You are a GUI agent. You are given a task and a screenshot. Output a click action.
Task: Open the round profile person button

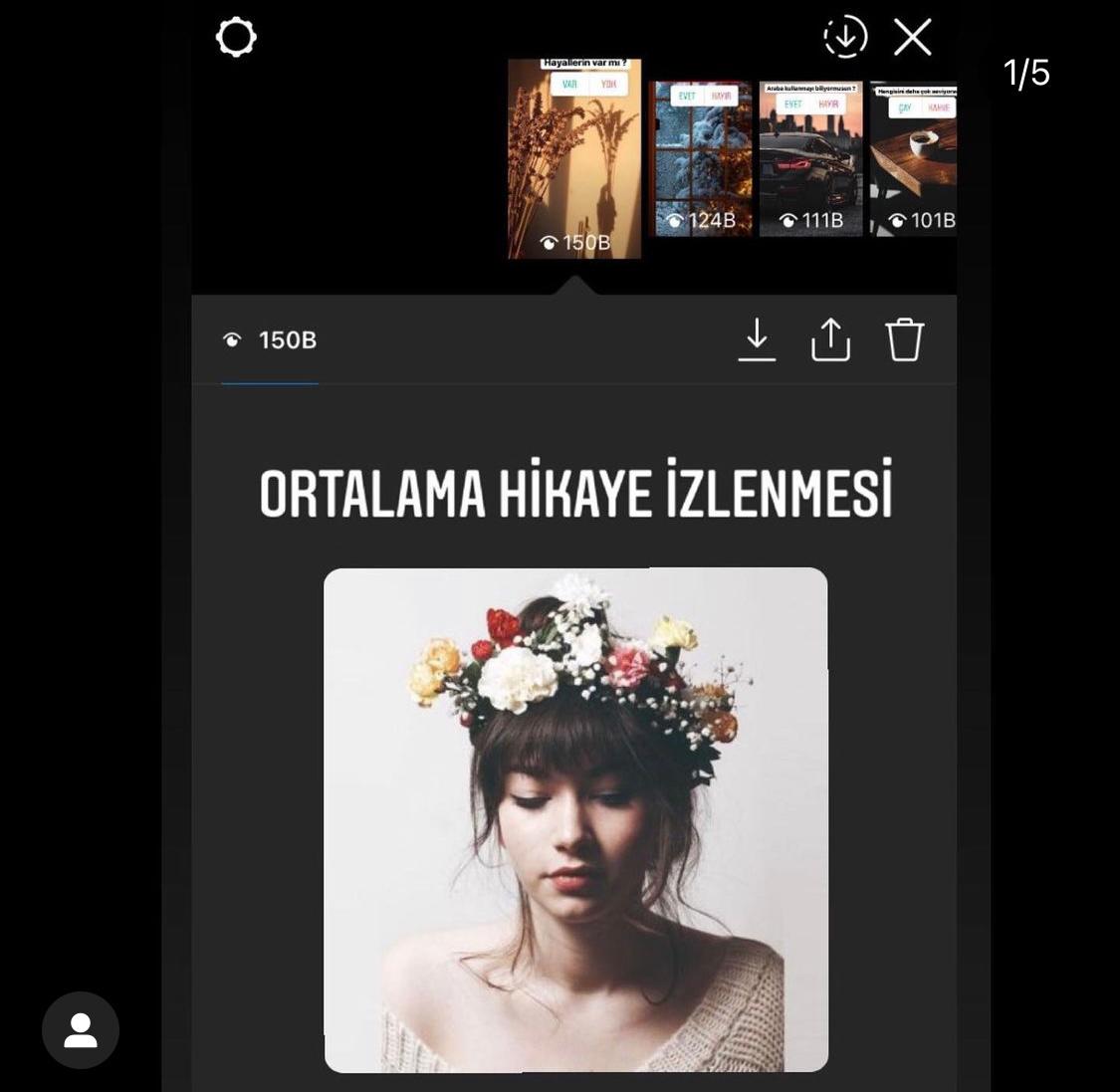point(80,1030)
